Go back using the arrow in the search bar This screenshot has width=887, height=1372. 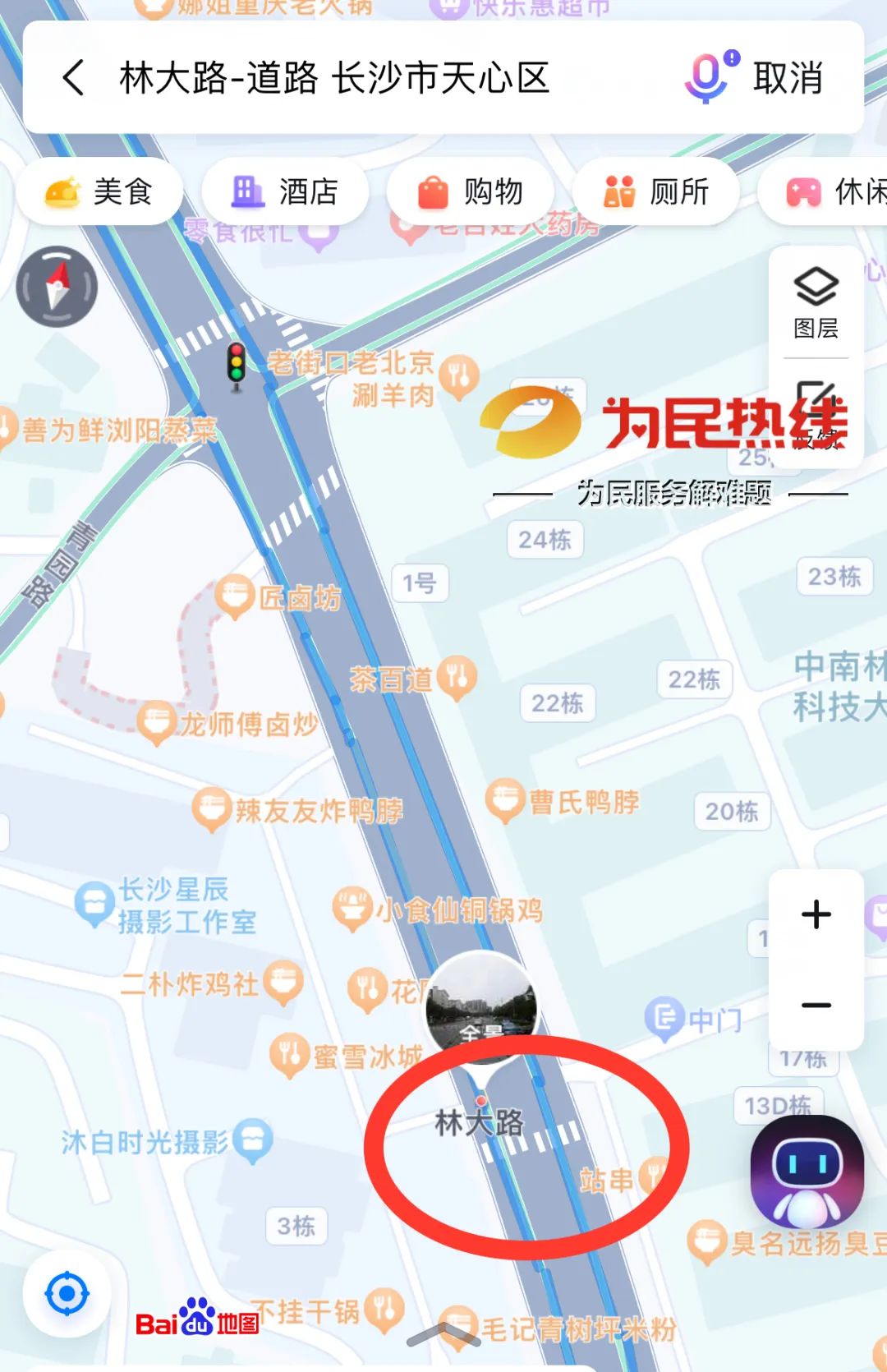click(74, 78)
